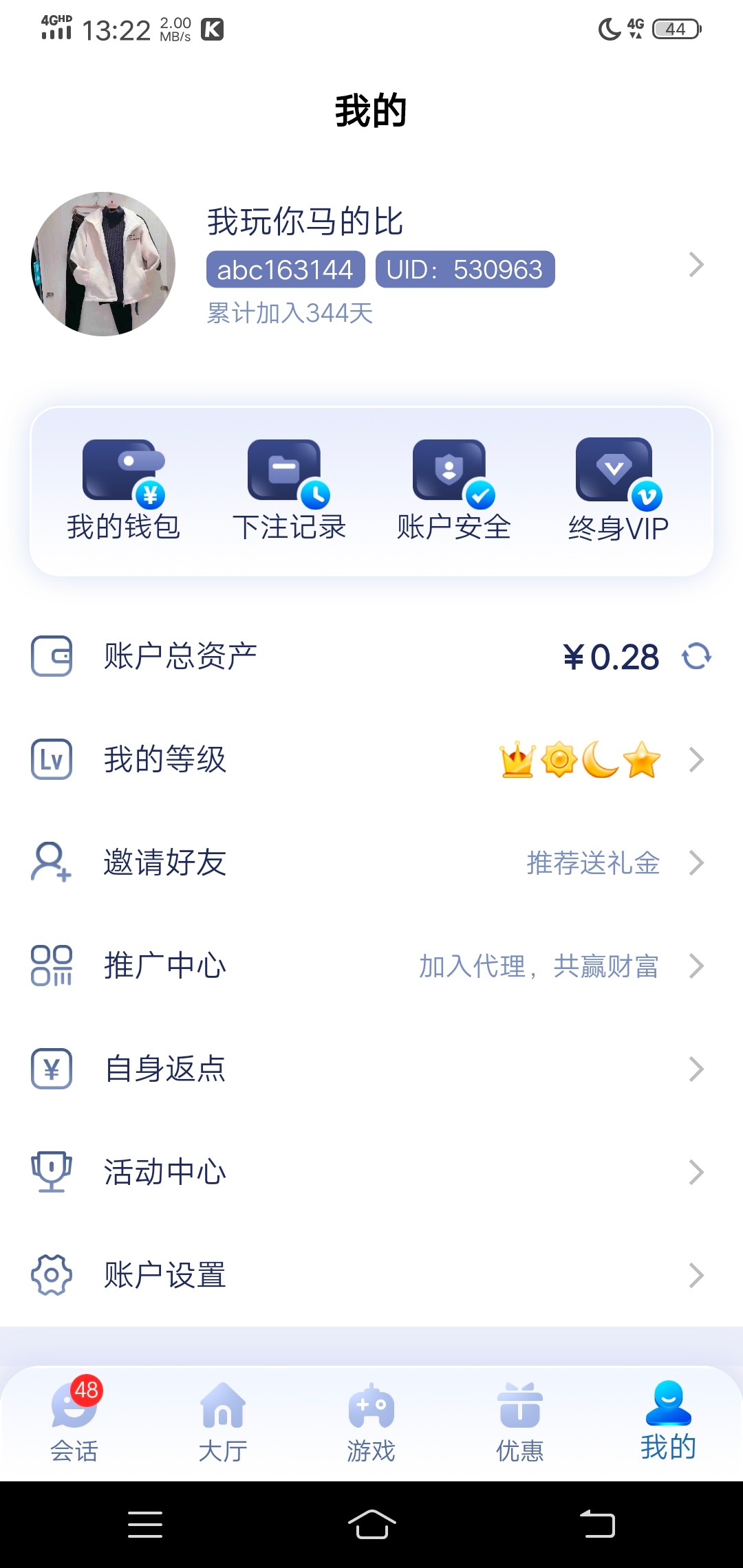
Task: Click the 自身返点 rebate ¥ icon
Action: (51, 1069)
